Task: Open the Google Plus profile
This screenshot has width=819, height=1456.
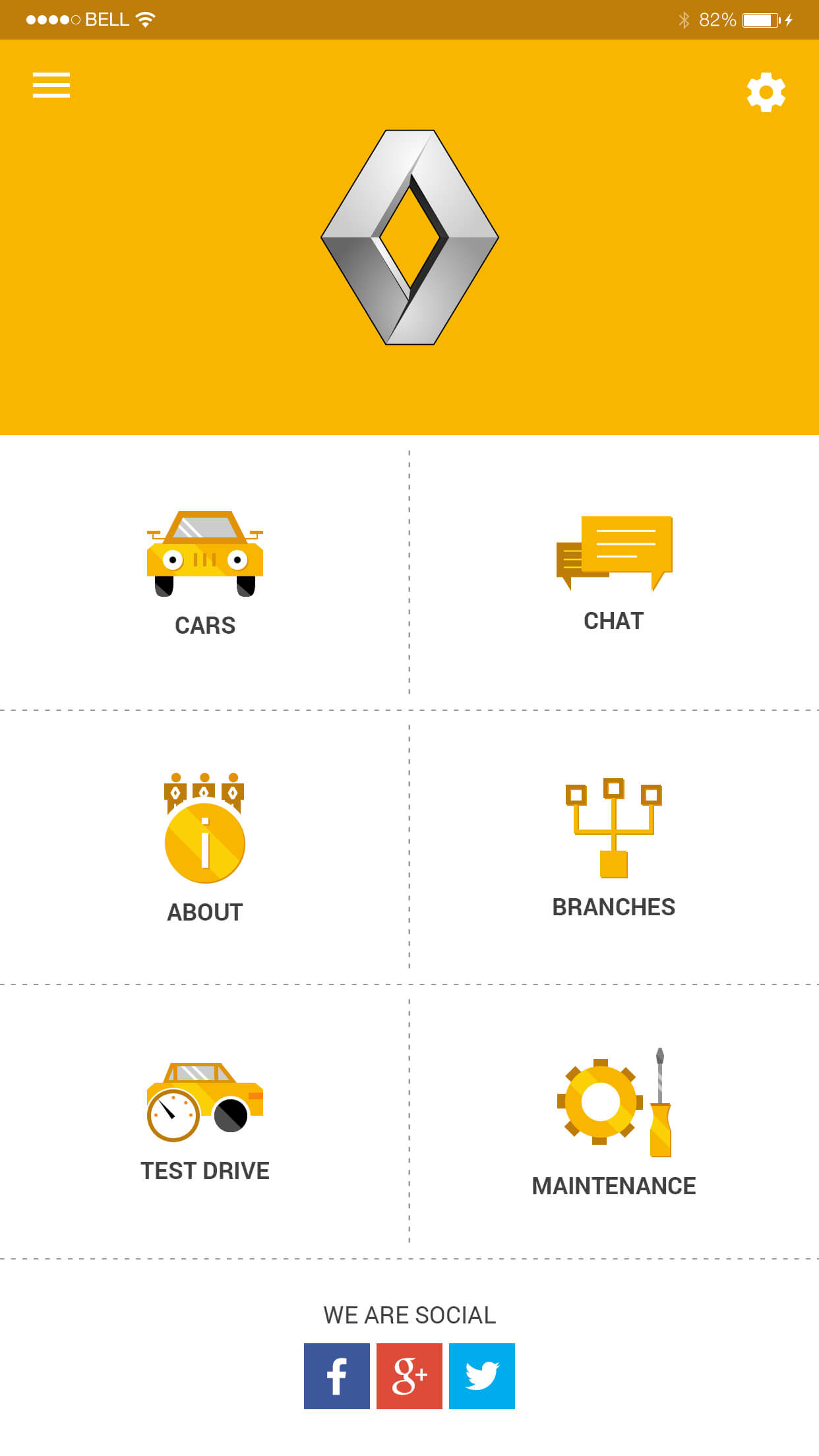Action: tap(409, 1376)
